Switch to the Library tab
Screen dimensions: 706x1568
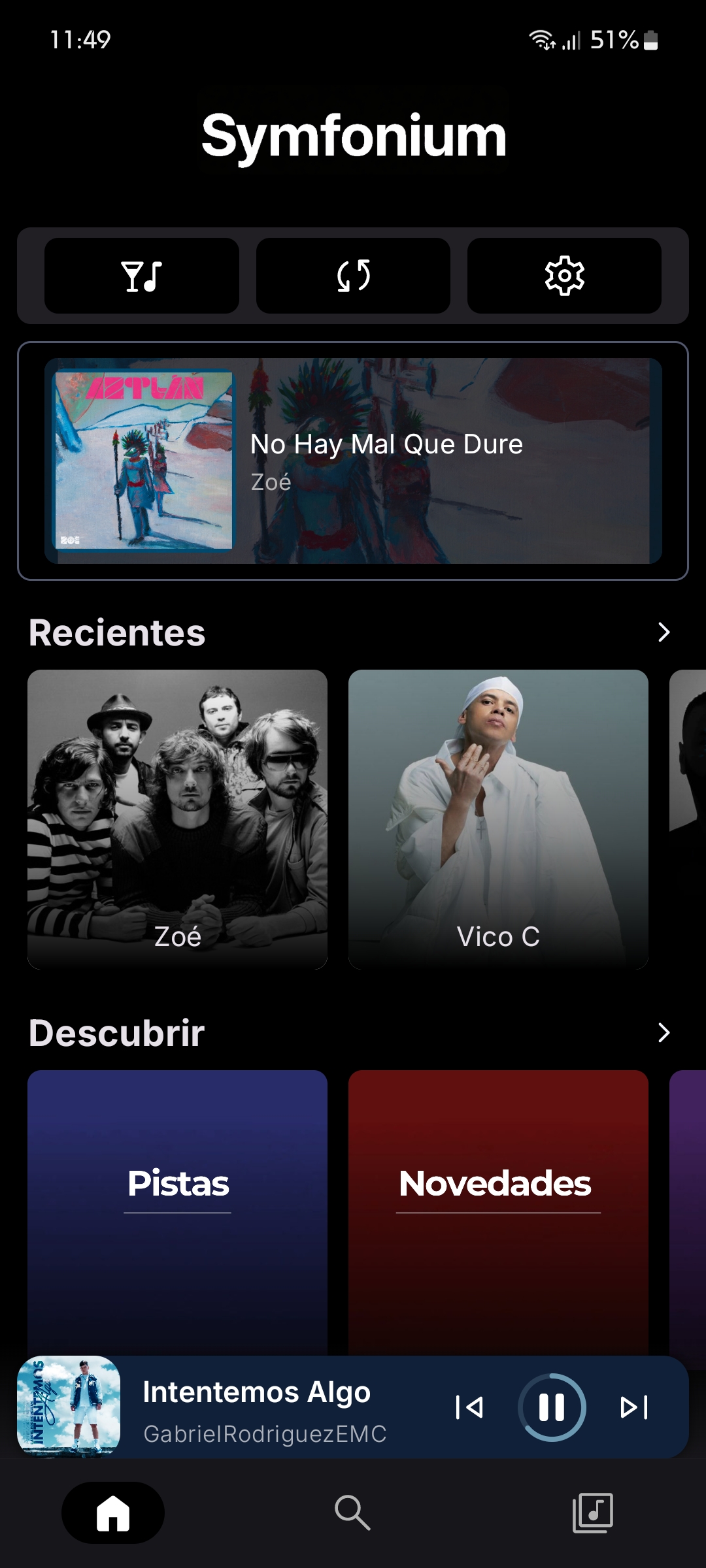point(592,1512)
